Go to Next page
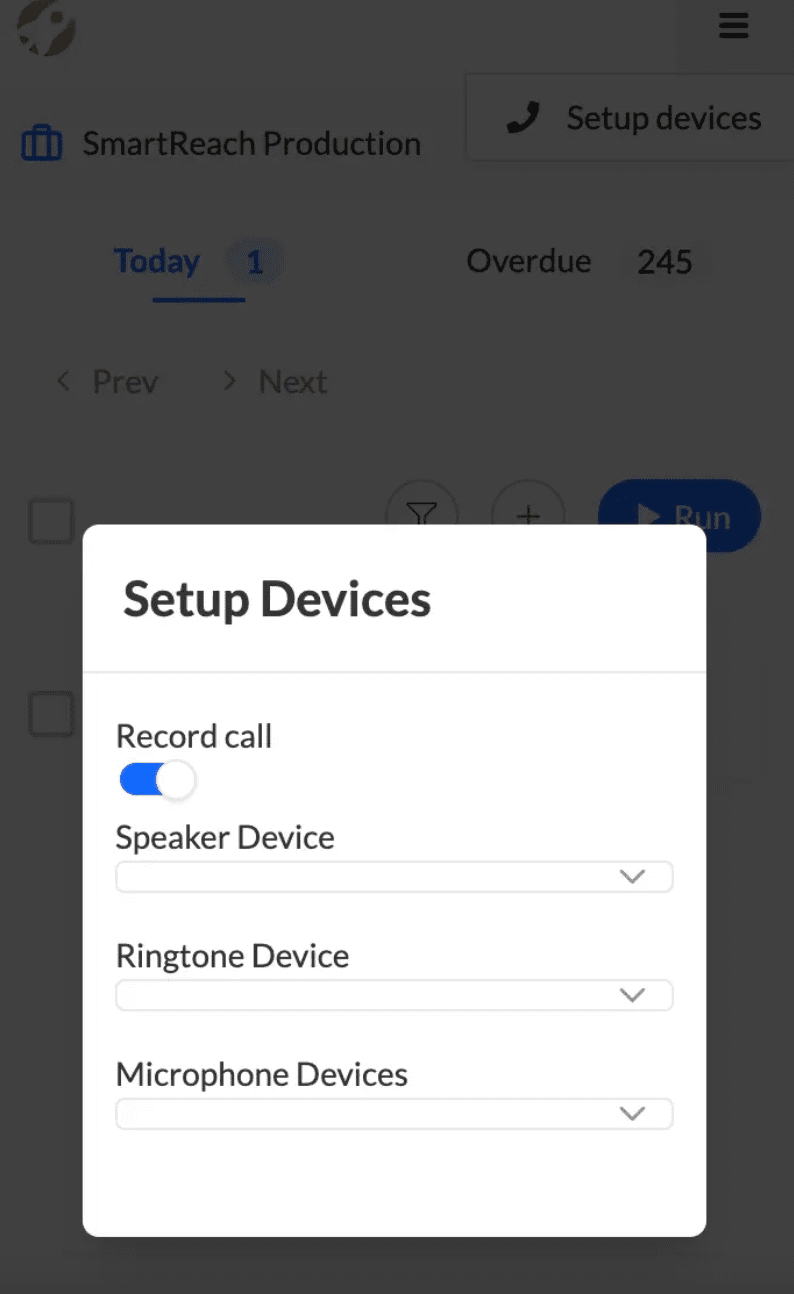794x1294 pixels. 275,382
